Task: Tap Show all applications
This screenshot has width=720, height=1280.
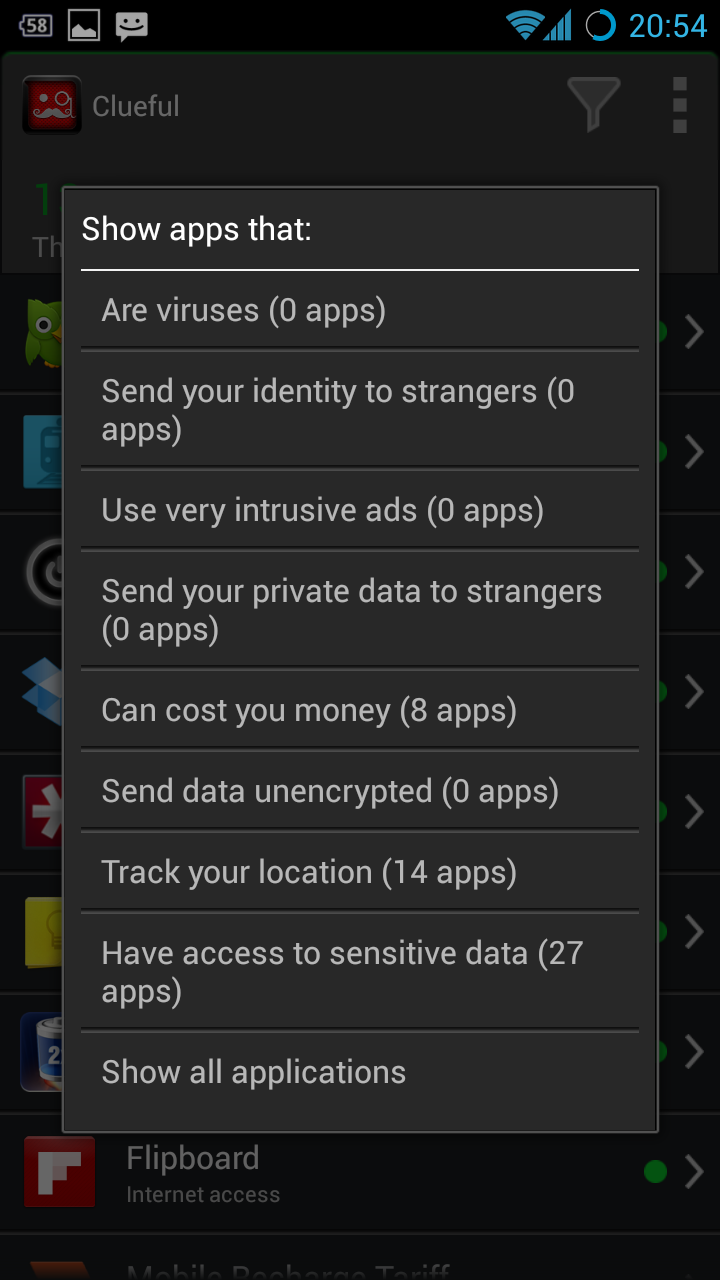Action: 360,1072
